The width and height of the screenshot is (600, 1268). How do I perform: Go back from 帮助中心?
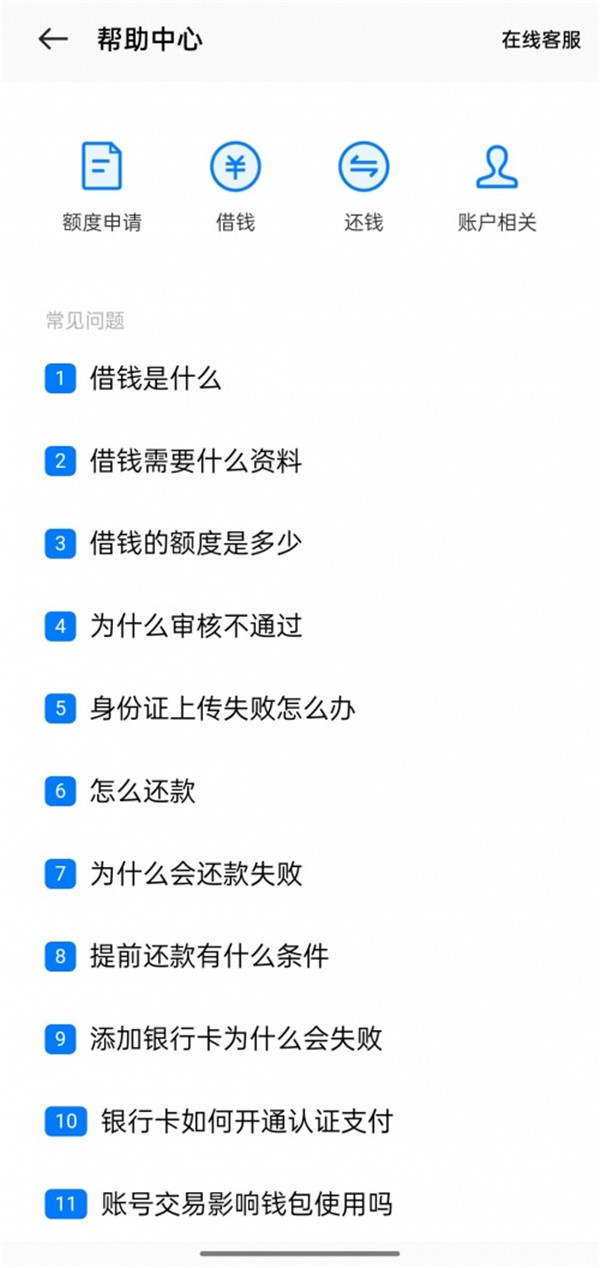(52, 39)
